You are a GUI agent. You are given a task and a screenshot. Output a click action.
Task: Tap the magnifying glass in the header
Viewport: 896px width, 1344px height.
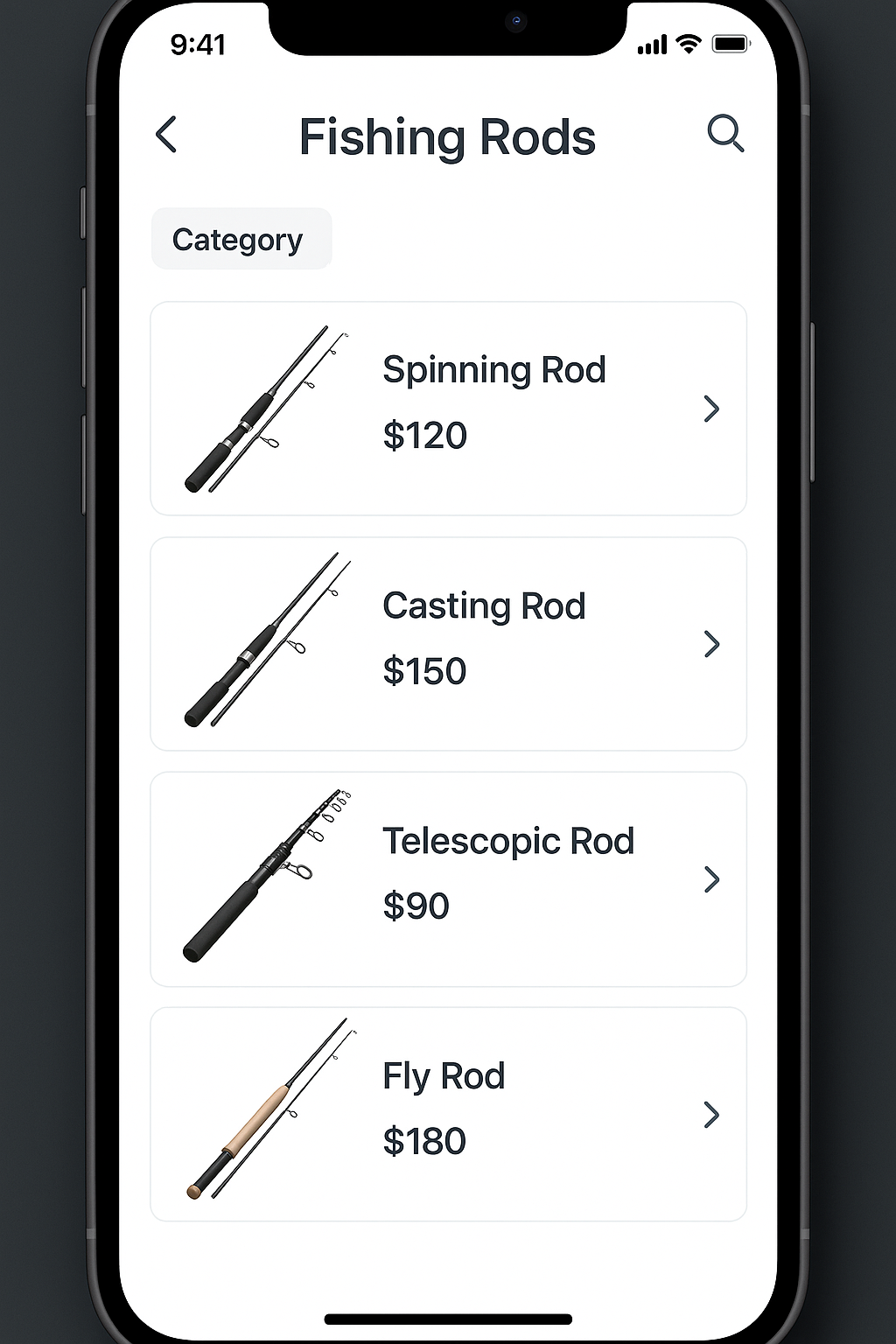coord(726,134)
